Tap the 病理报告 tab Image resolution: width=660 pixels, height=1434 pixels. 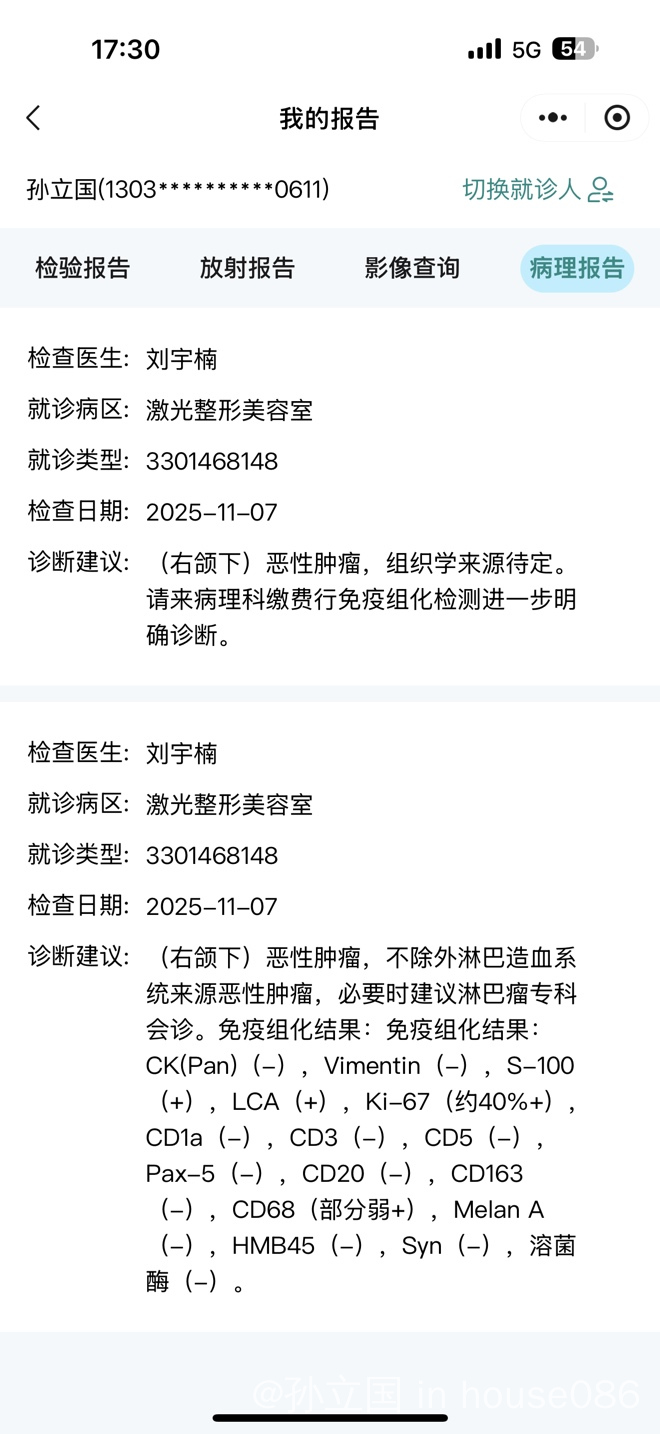pos(576,268)
